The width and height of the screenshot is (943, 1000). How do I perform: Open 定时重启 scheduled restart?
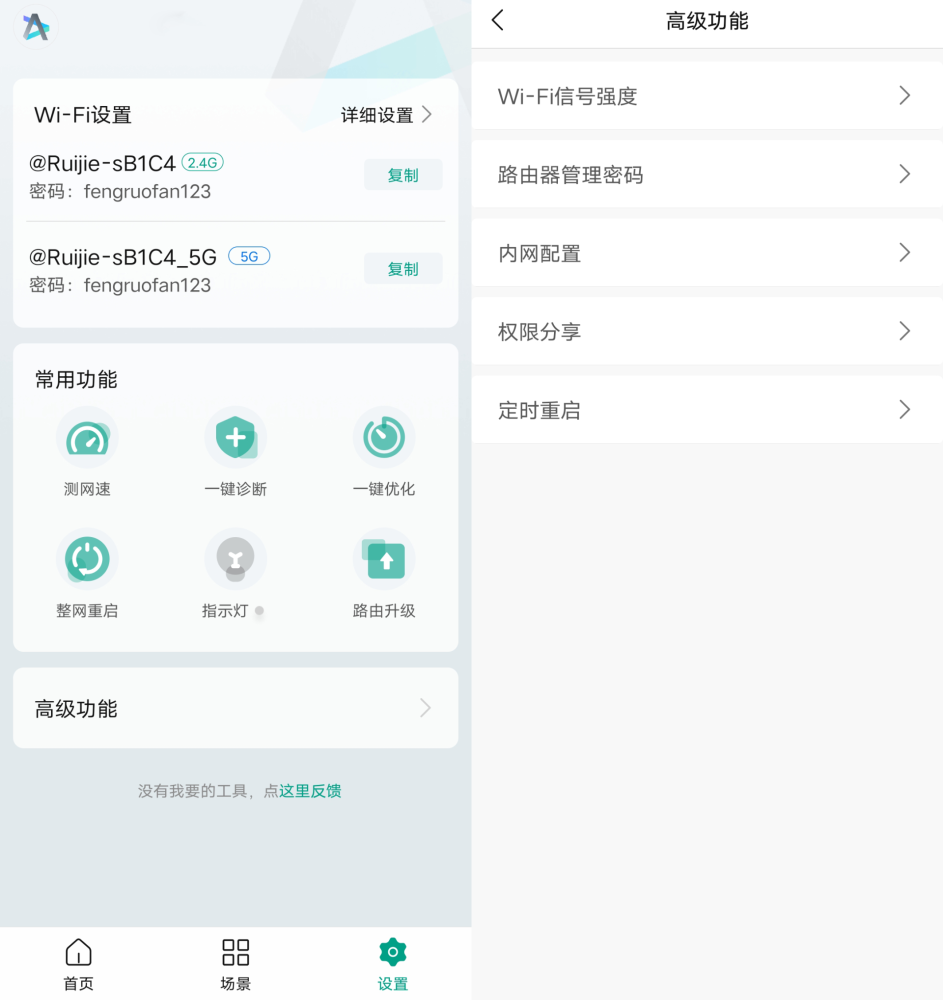tap(706, 410)
